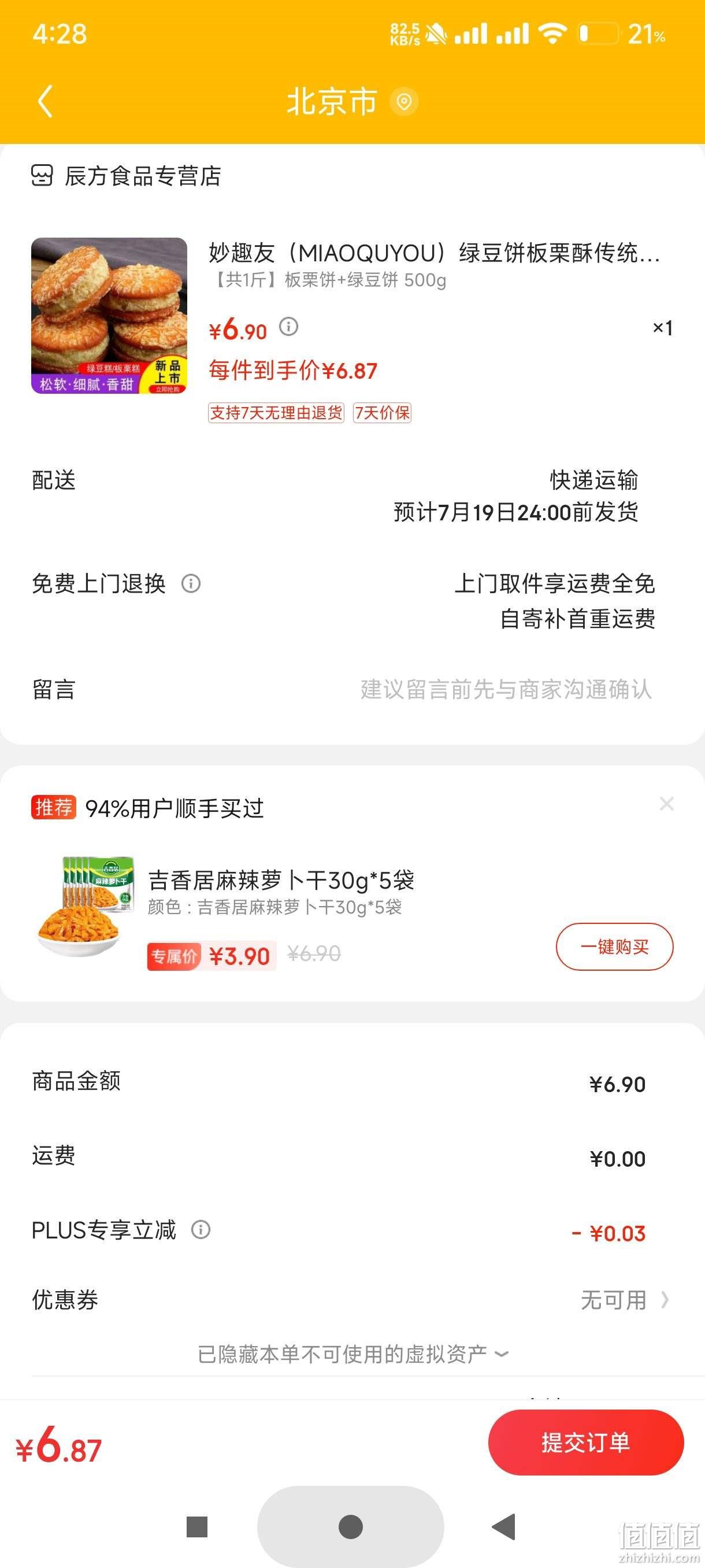This screenshot has height=1568, width=705.
Task: Submit the order with 提交订单
Action: click(586, 1442)
